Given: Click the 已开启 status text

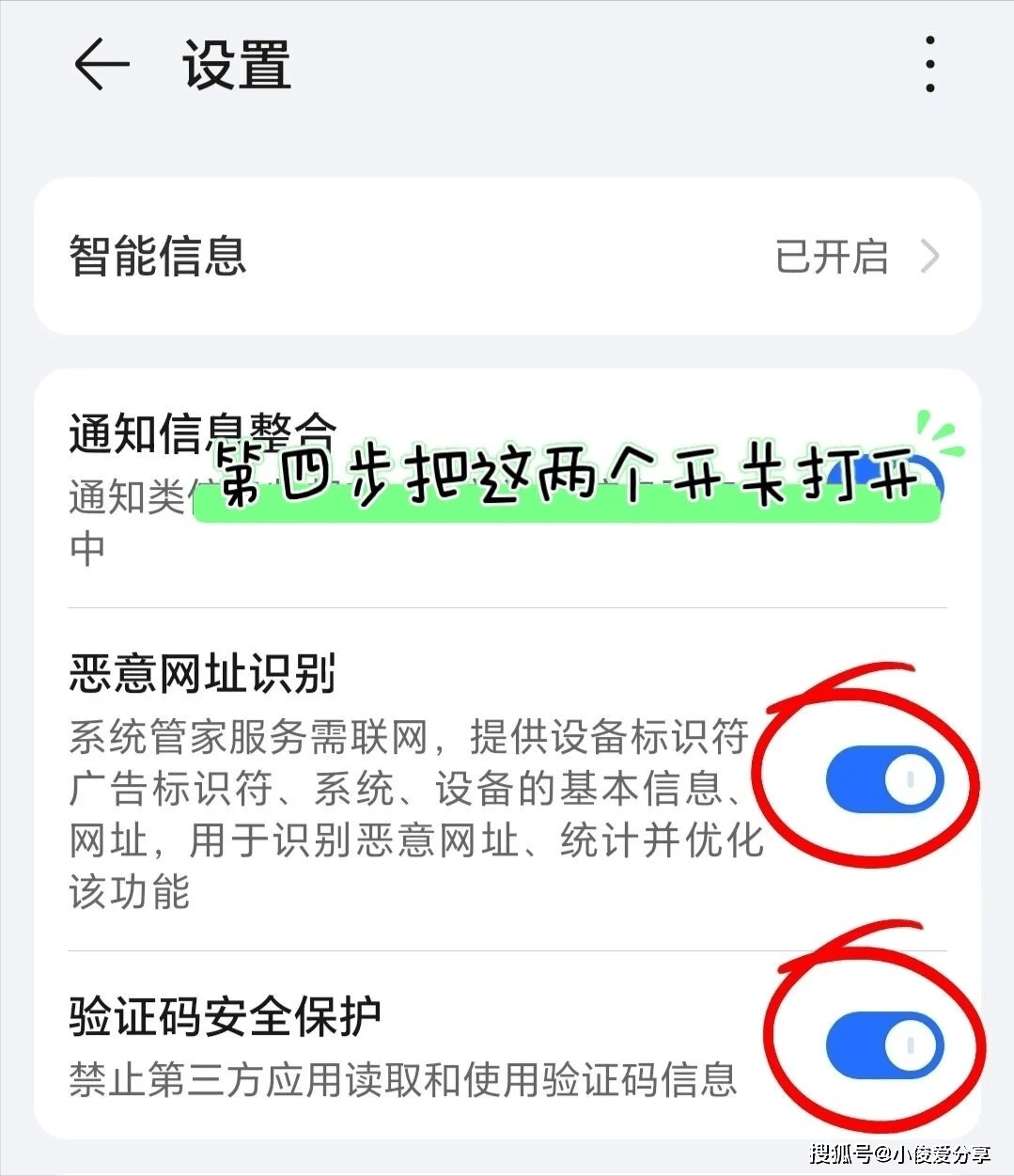Looking at the screenshot, I should (831, 256).
